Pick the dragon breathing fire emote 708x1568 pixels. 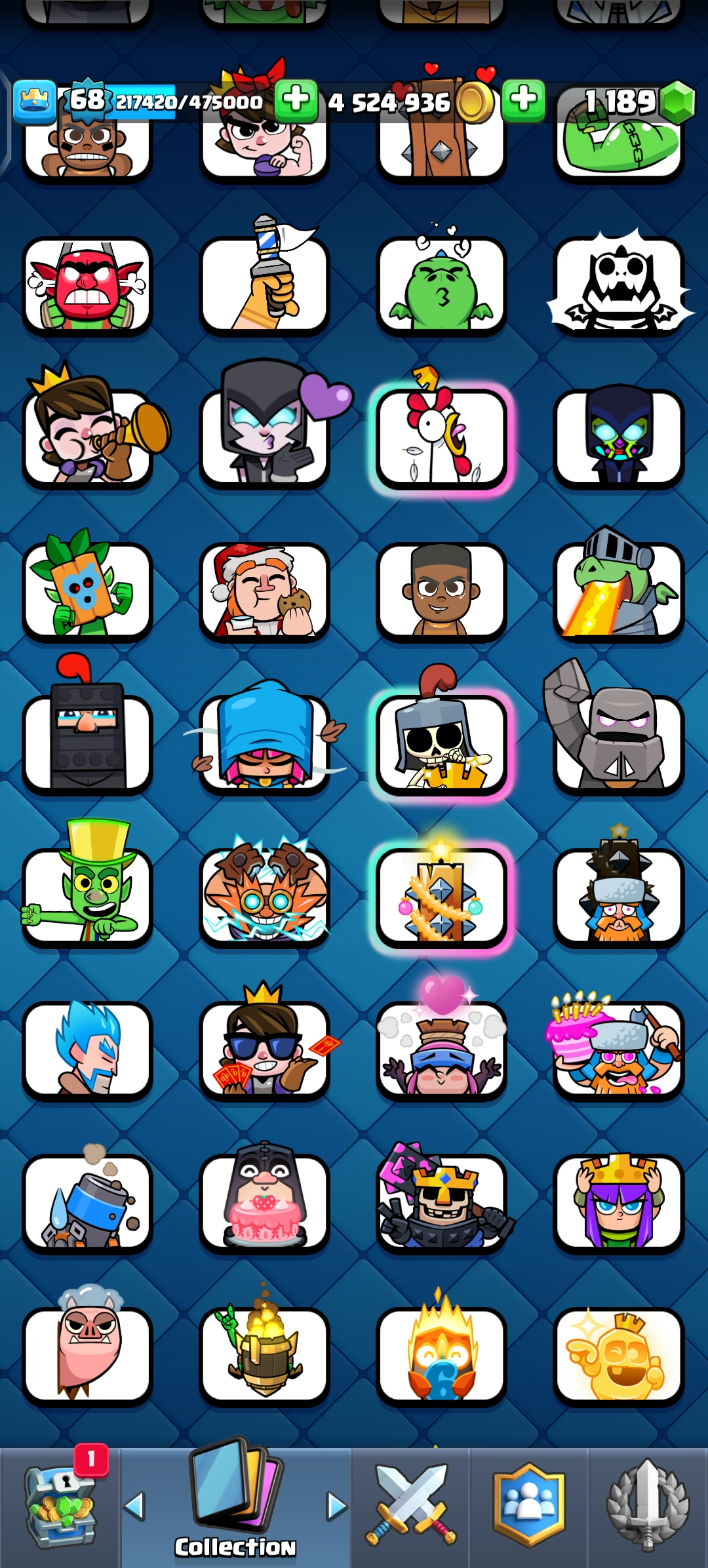point(618,591)
